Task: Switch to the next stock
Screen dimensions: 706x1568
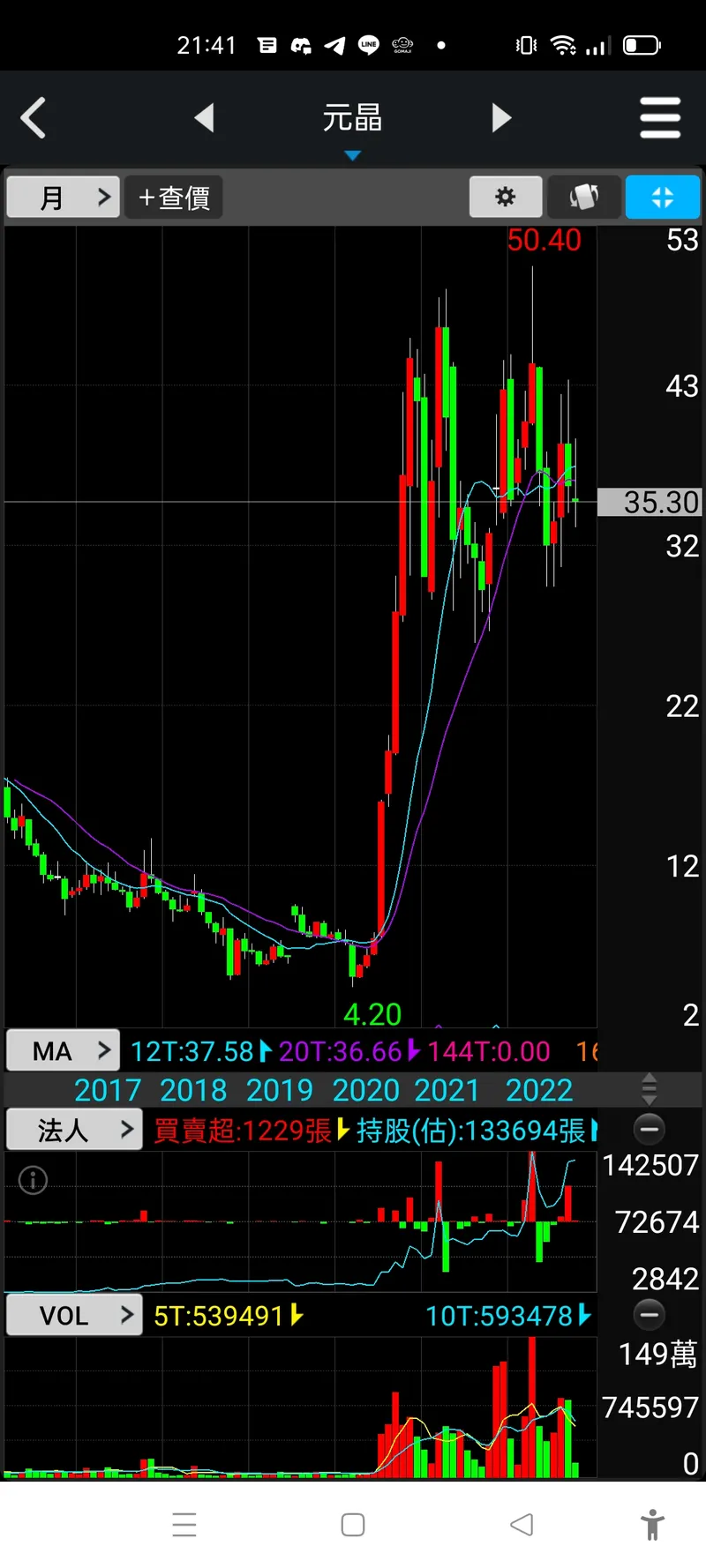Action: pyautogui.click(x=501, y=118)
